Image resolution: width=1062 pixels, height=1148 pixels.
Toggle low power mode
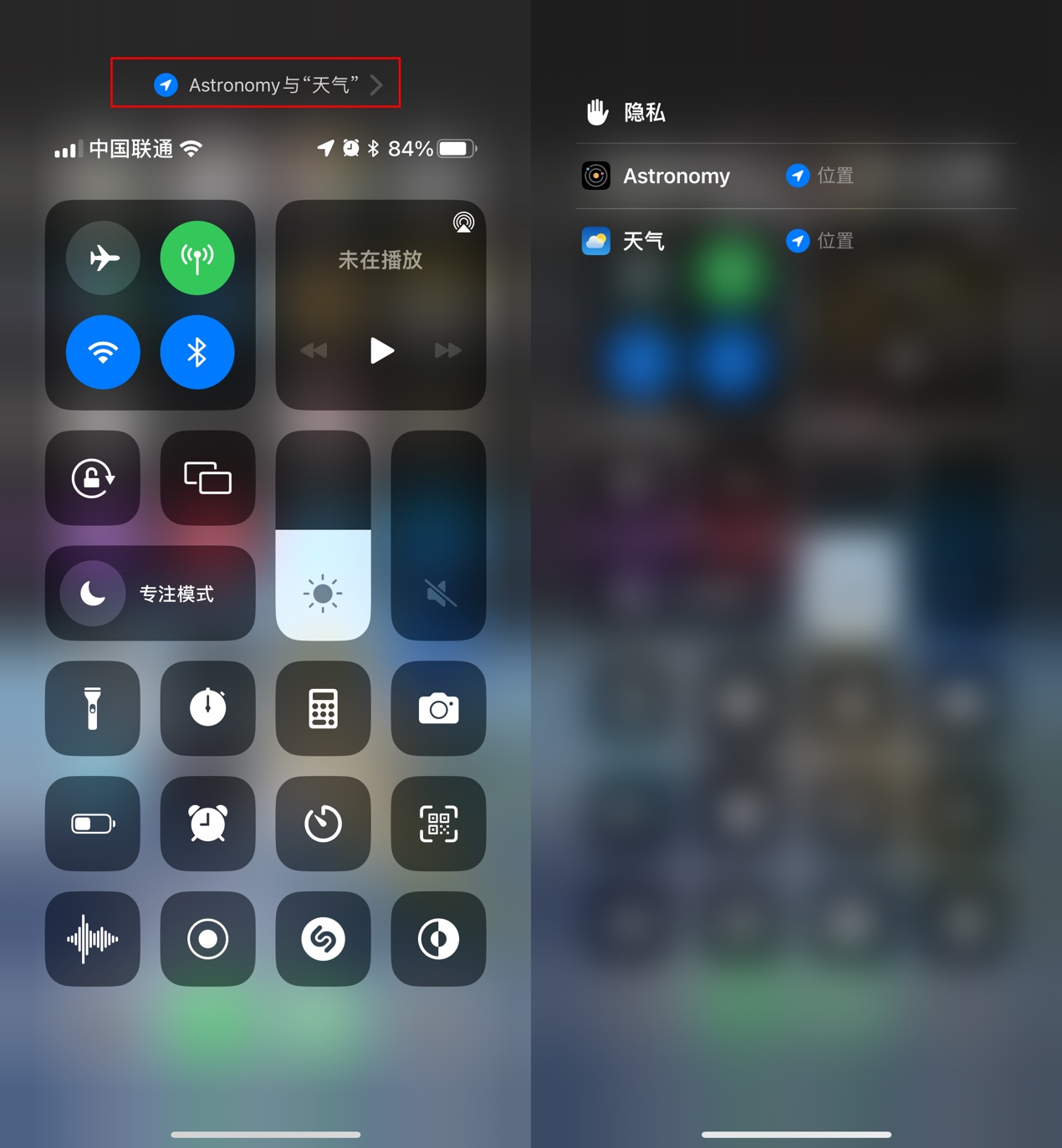click(x=93, y=824)
